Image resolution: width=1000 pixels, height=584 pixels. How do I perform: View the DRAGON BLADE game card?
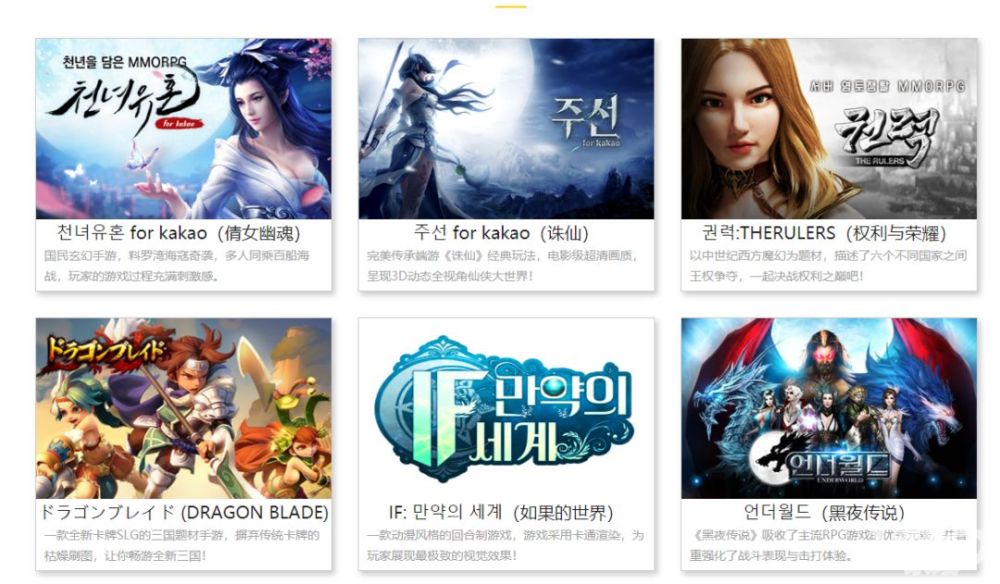183,409
